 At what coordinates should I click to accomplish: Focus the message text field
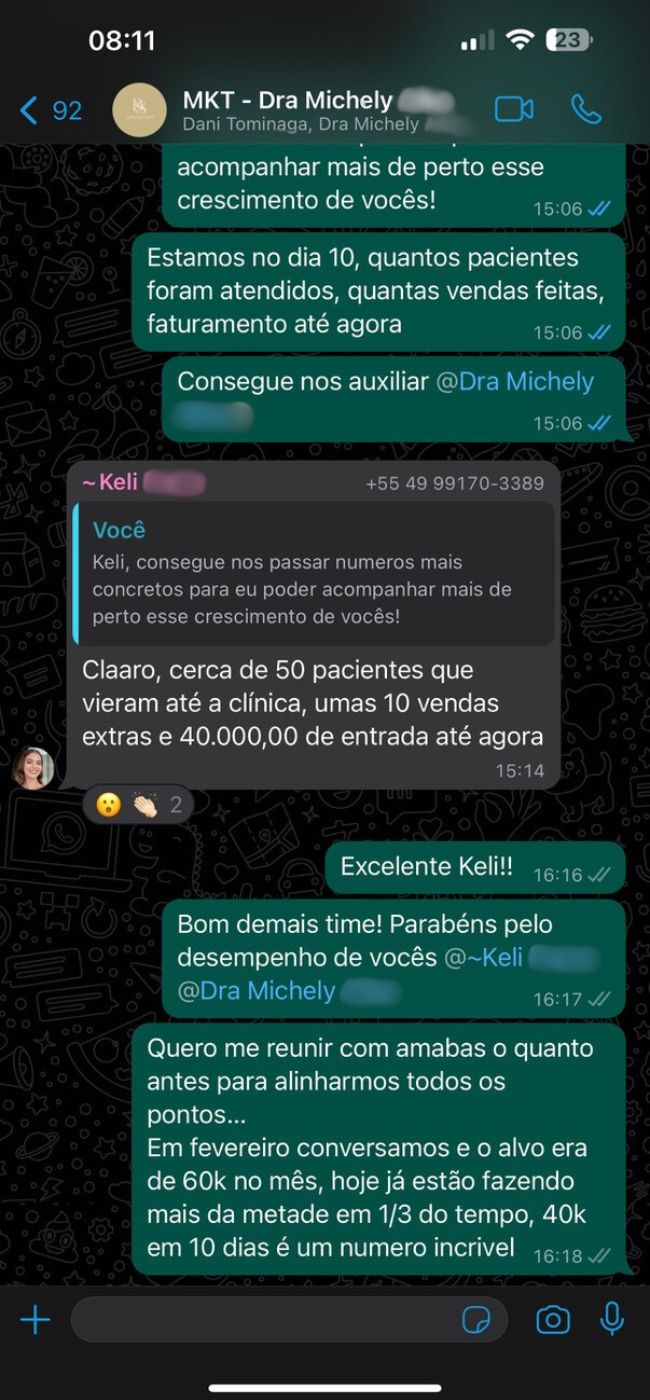point(260,1320)
